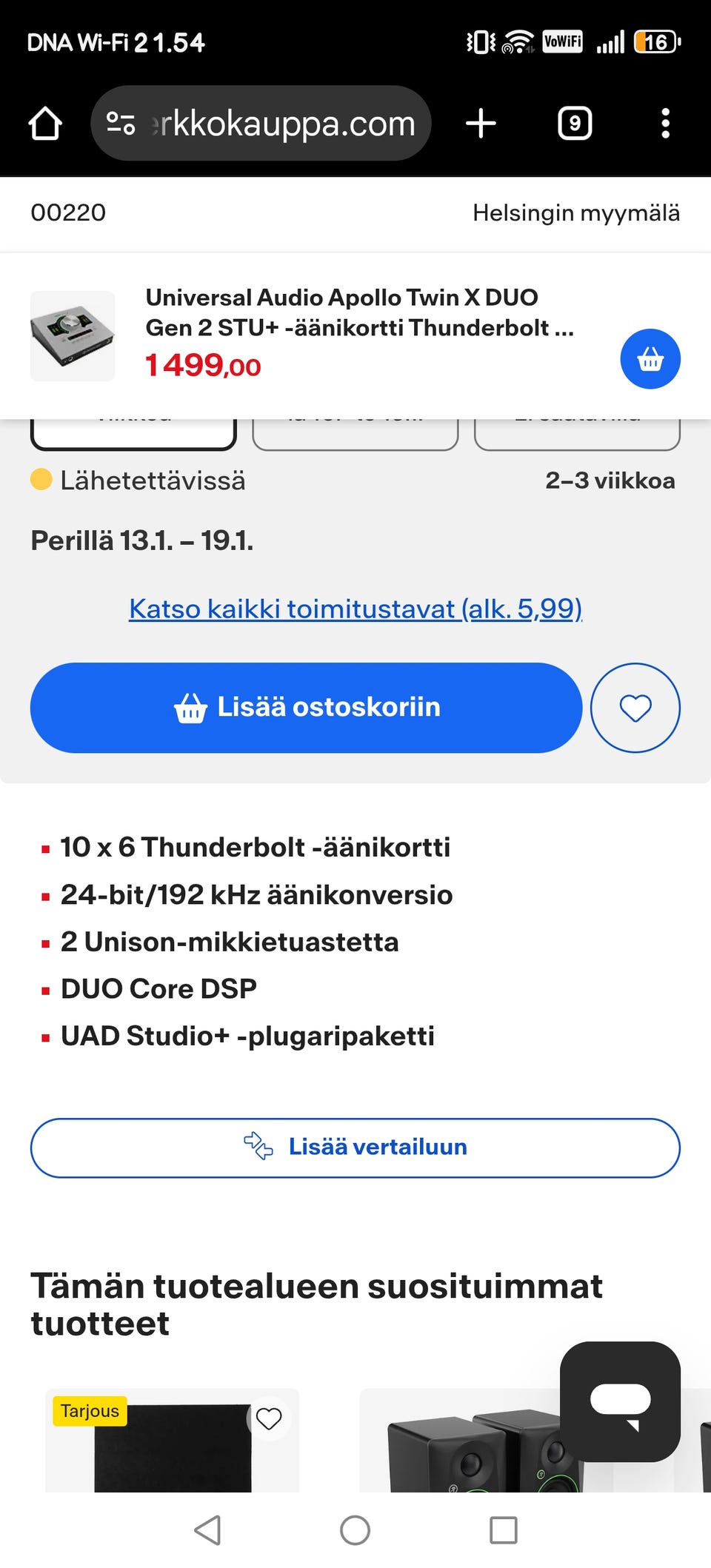Image resolution: width=711 pixels, height=1568 pixels.
Task: Go to the browser home page
Action: click(x=45, y=124)
